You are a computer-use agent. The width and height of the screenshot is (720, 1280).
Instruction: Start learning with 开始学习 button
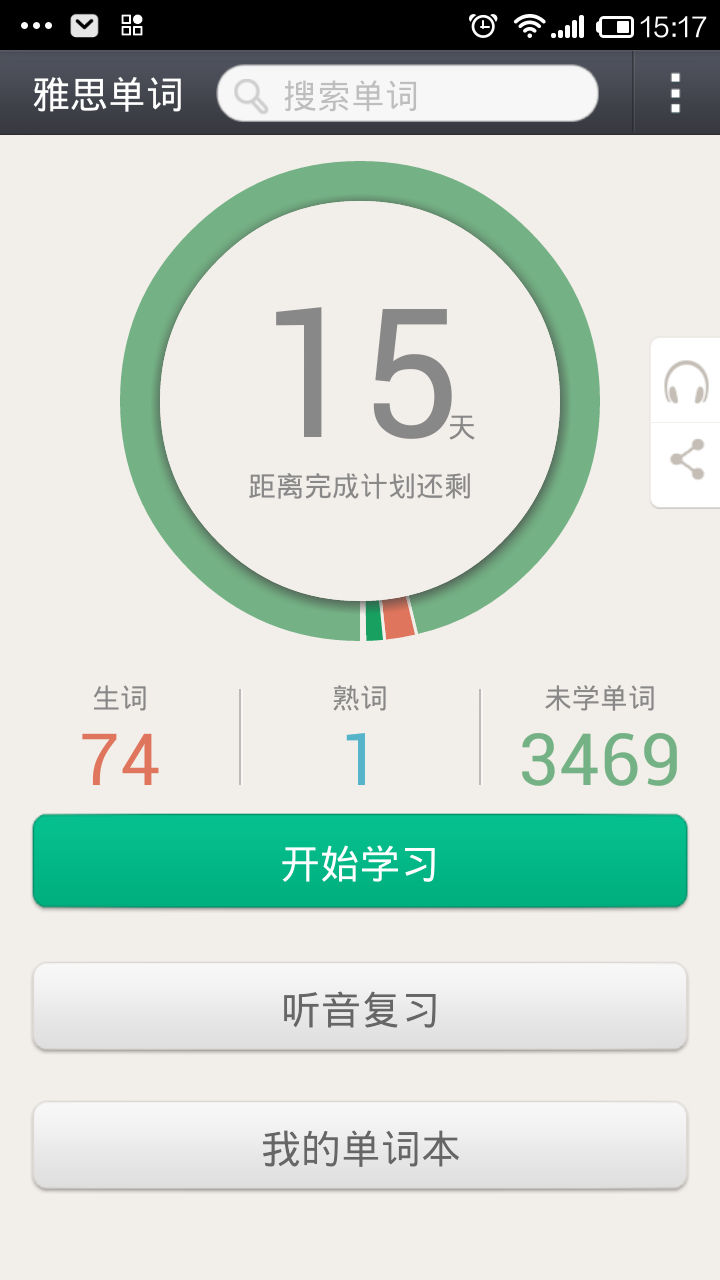click(x=360, y=862)
